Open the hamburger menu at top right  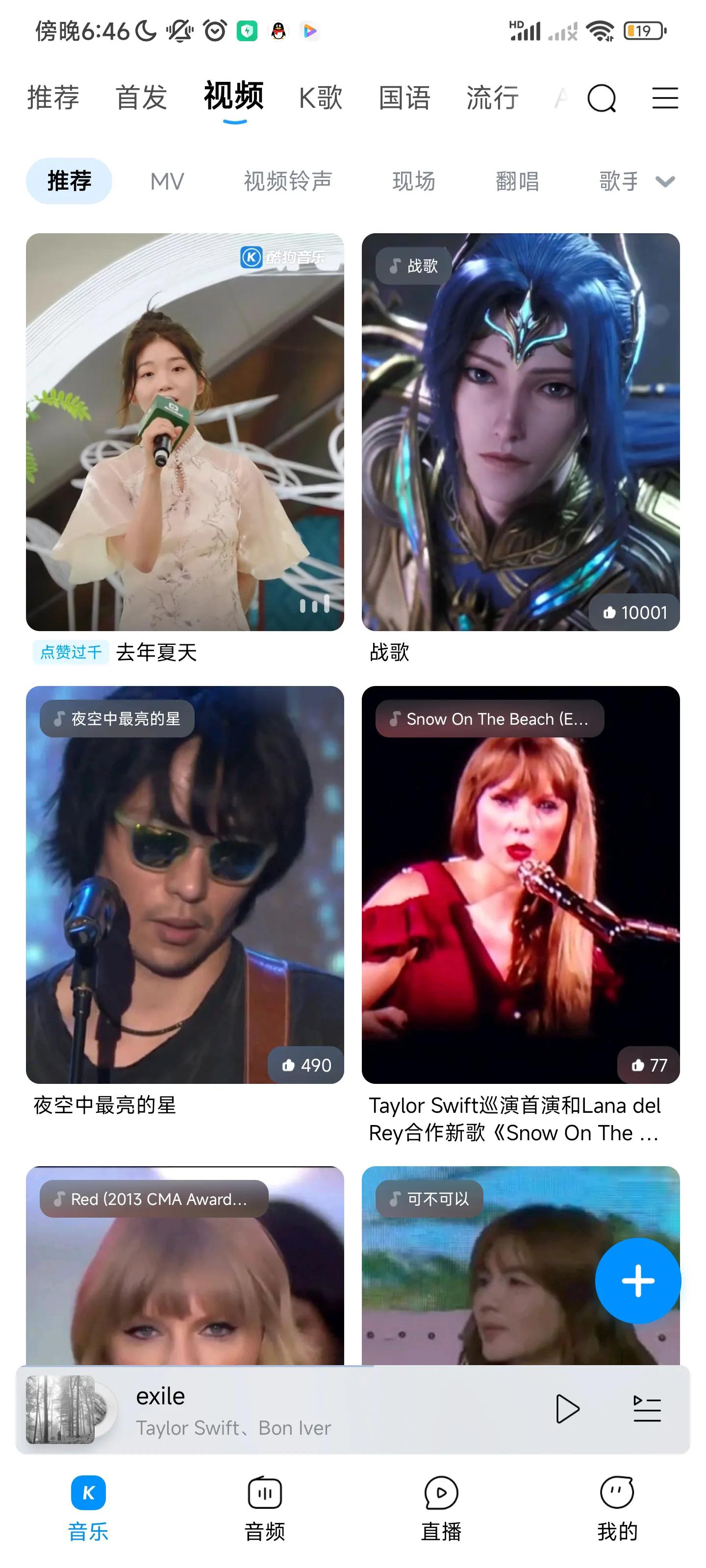tap(665, 98)
